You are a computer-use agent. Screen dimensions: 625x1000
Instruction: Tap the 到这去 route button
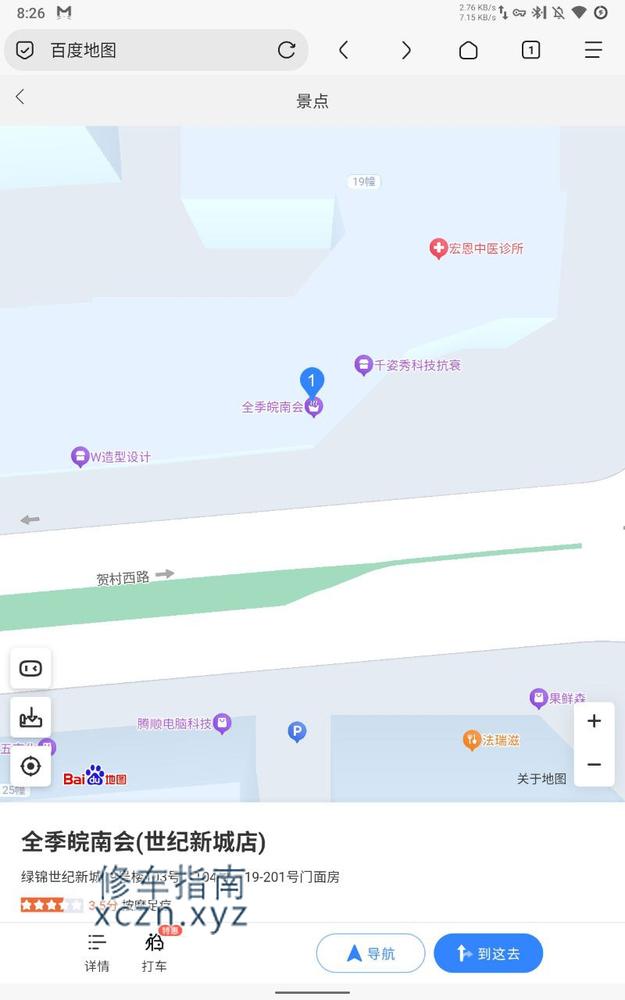point(488,953)
